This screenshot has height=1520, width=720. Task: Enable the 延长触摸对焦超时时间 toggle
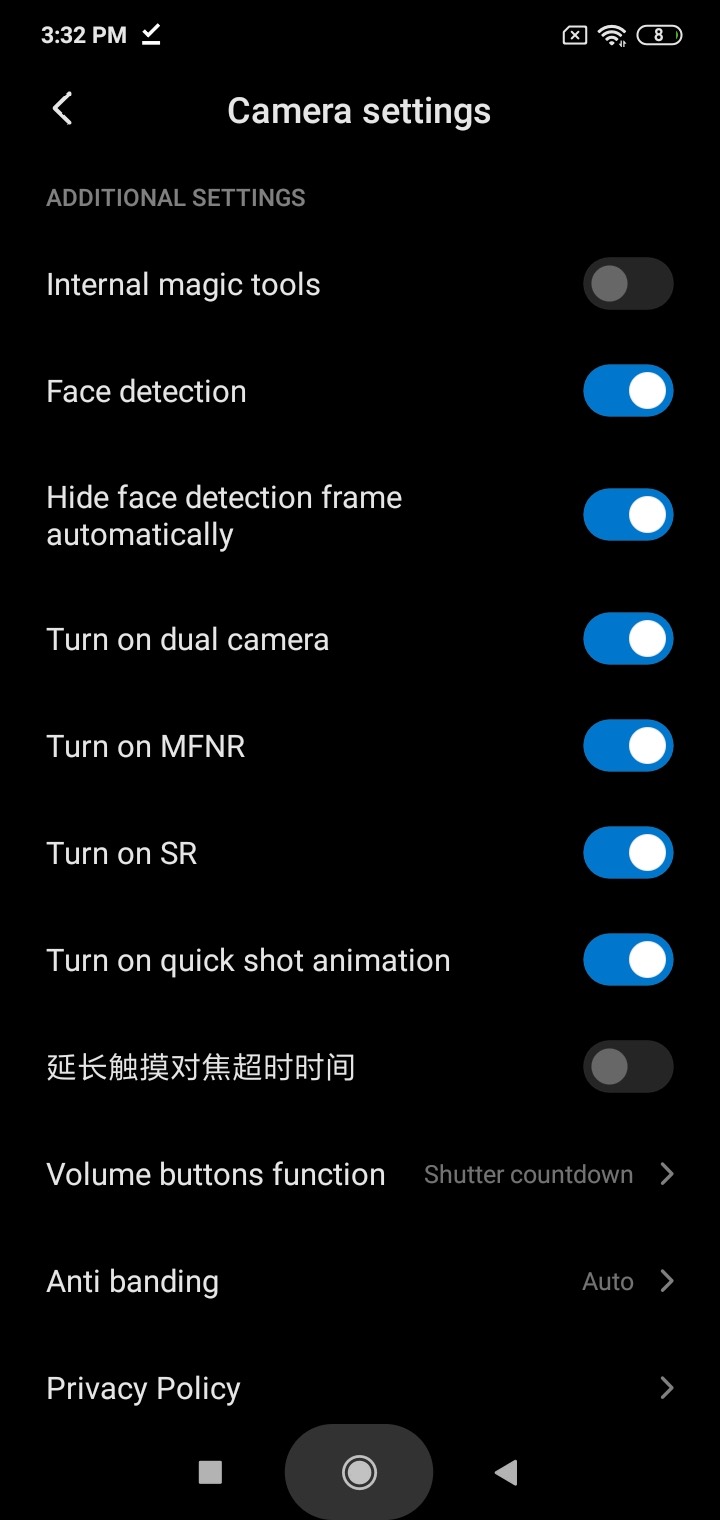[628, 1067]
